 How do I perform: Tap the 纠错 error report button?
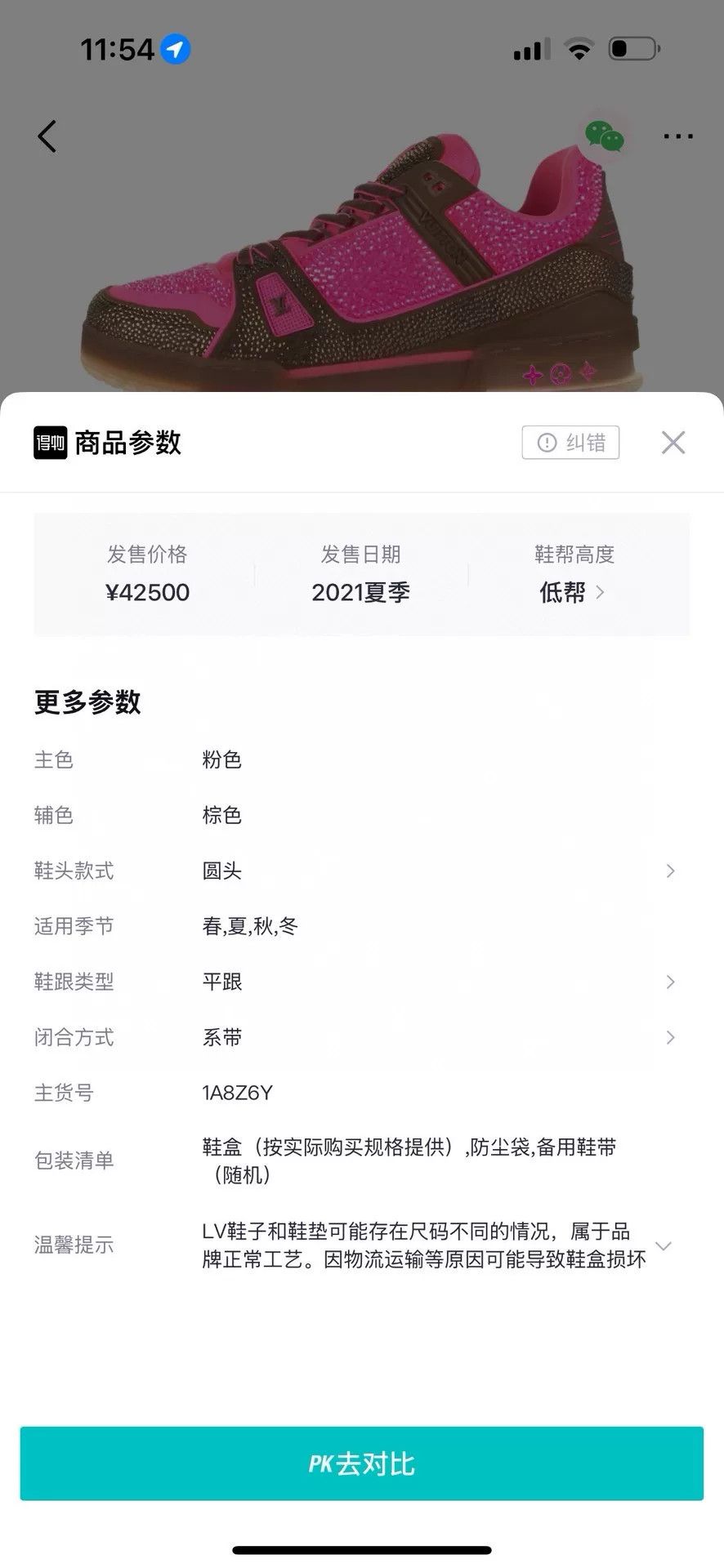point(570,443)
